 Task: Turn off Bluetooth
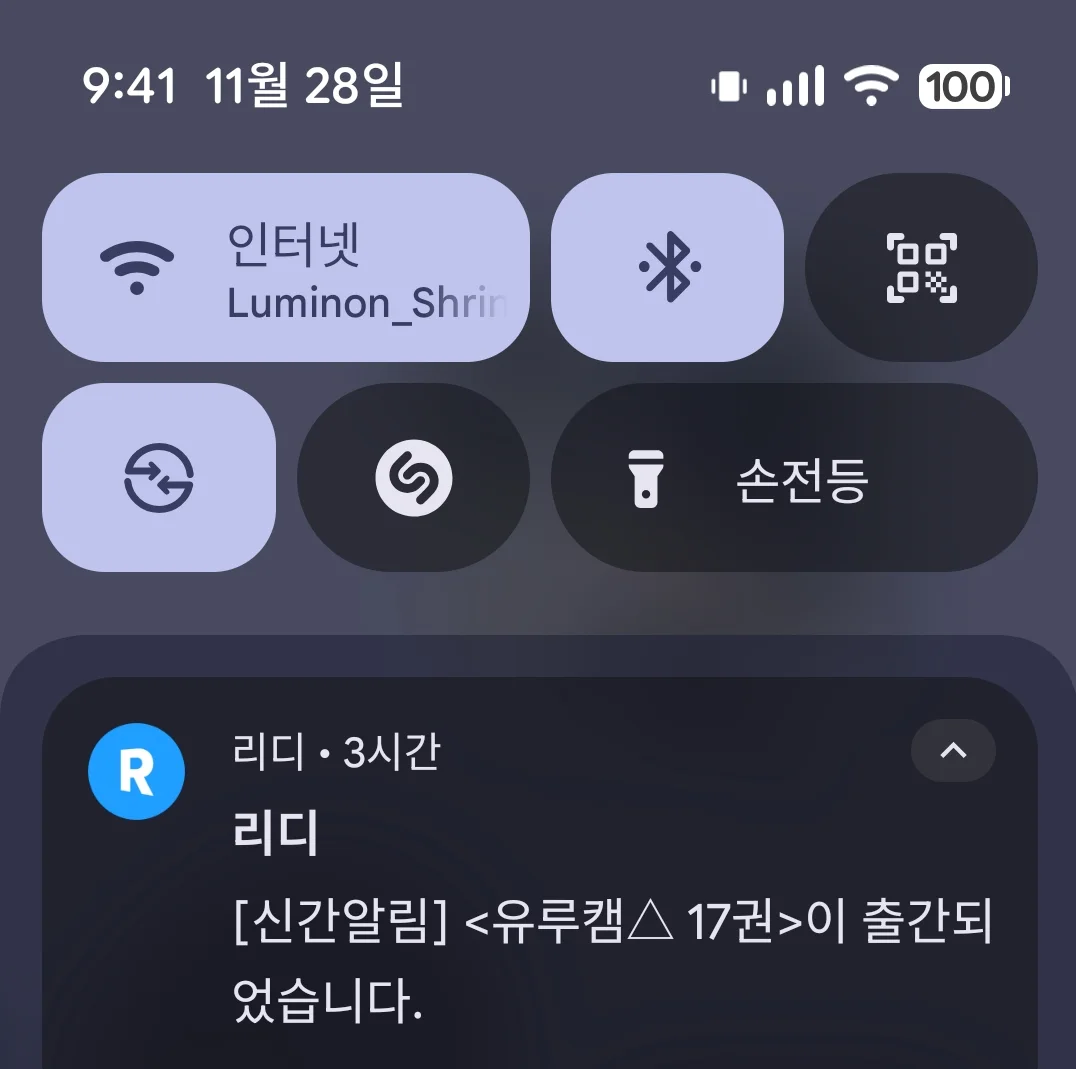(x=667, y=267)
